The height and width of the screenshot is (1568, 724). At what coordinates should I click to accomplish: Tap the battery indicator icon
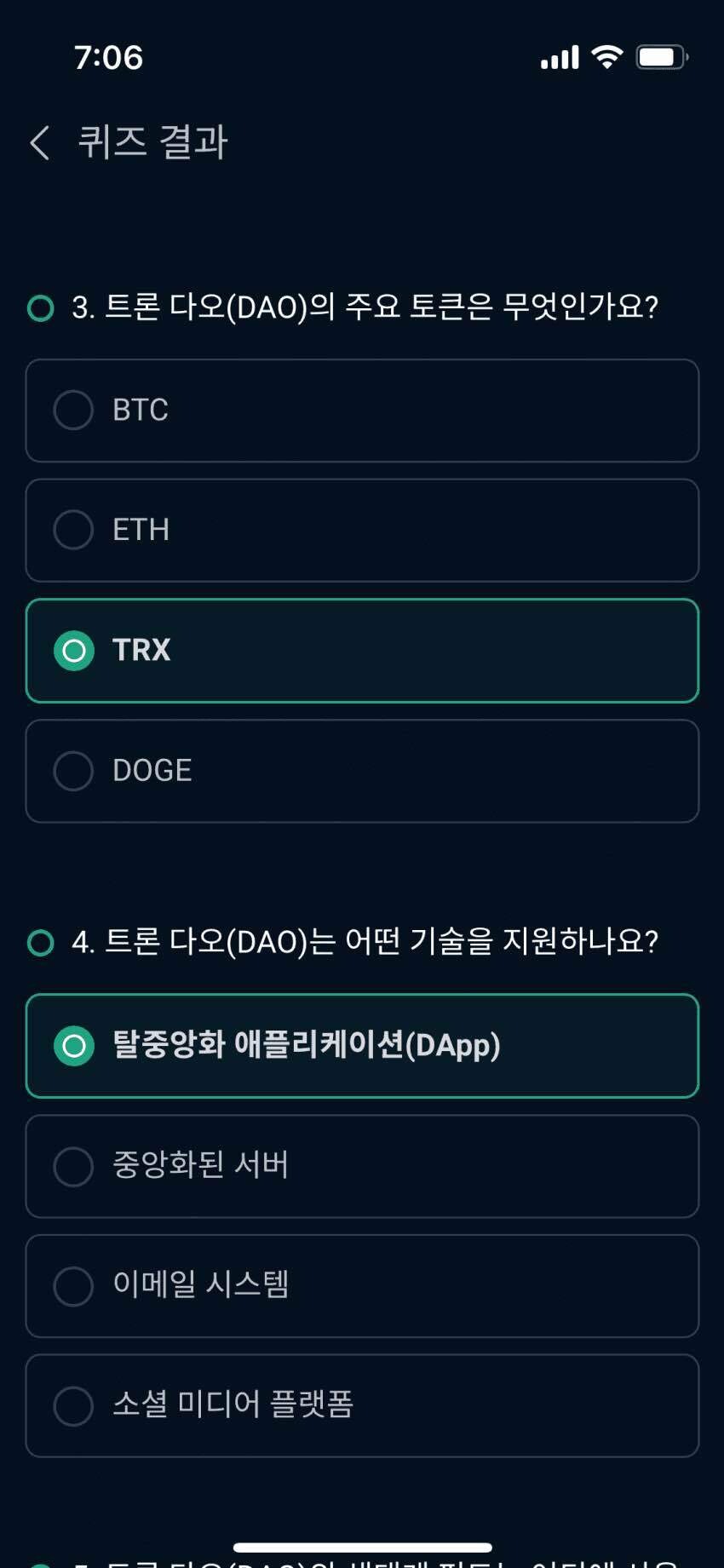click(660, 56)
